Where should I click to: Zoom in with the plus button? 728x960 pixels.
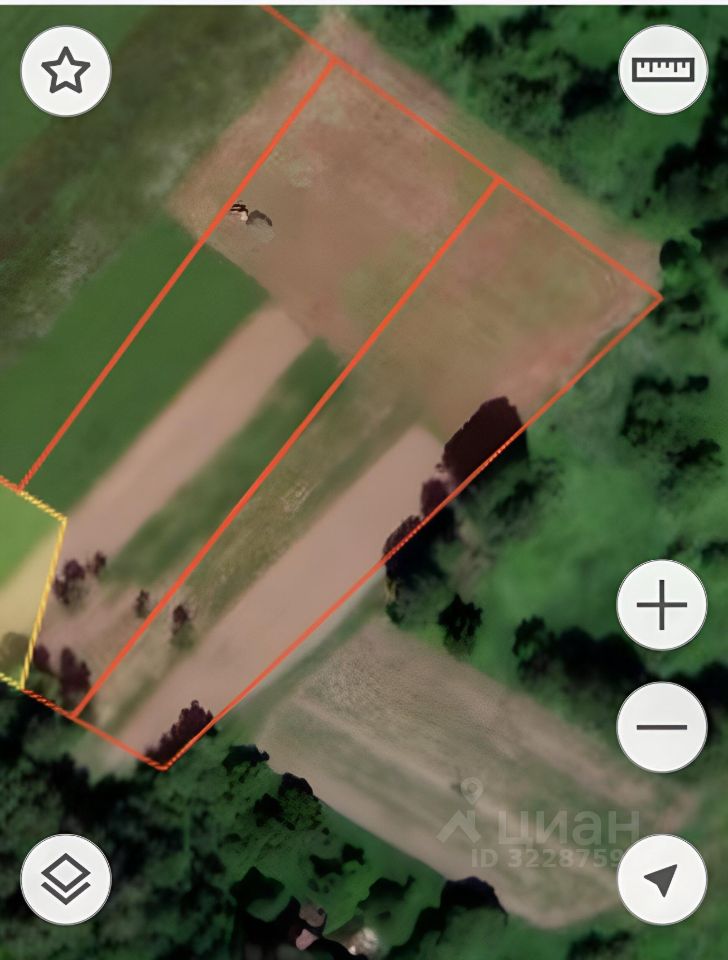pos(662,607)
